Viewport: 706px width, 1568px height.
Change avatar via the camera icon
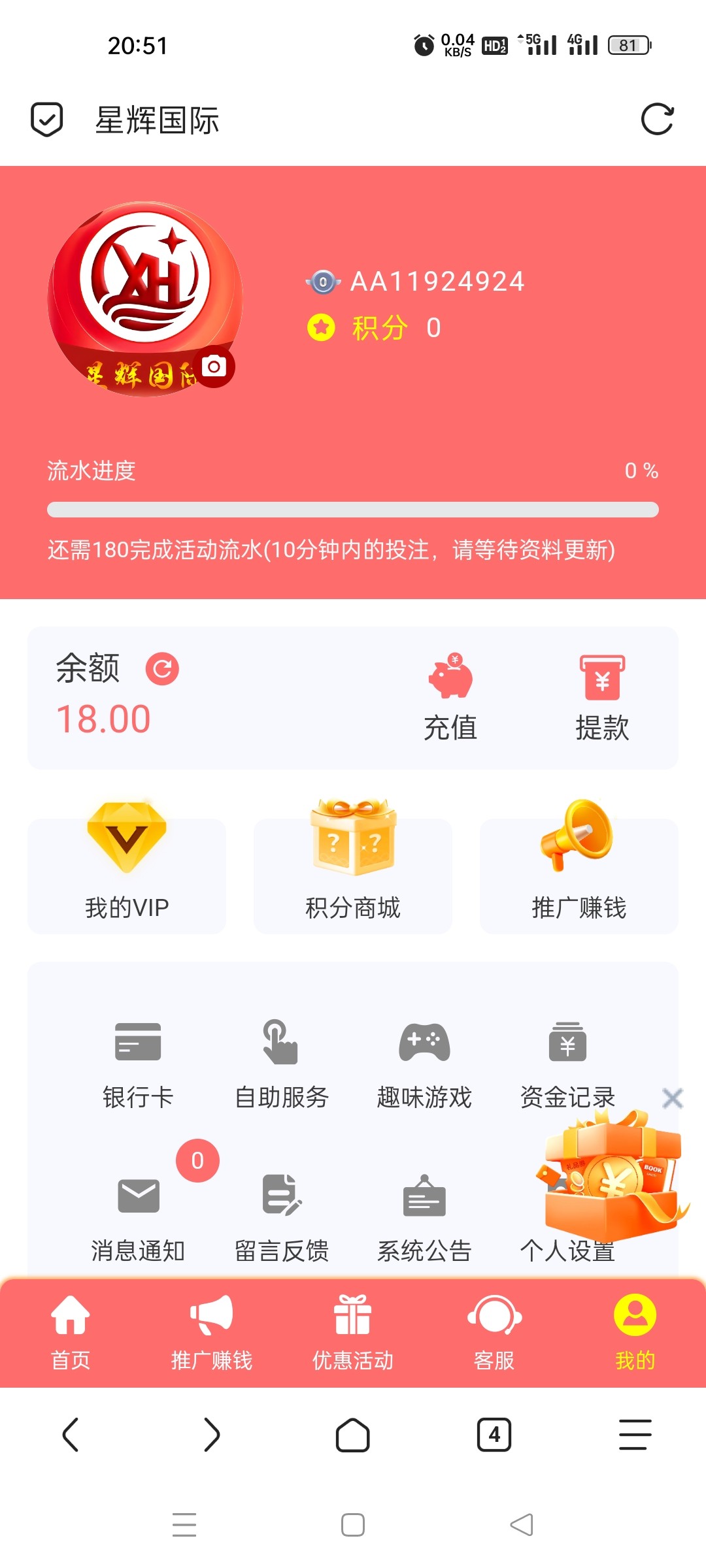[214, 367]
